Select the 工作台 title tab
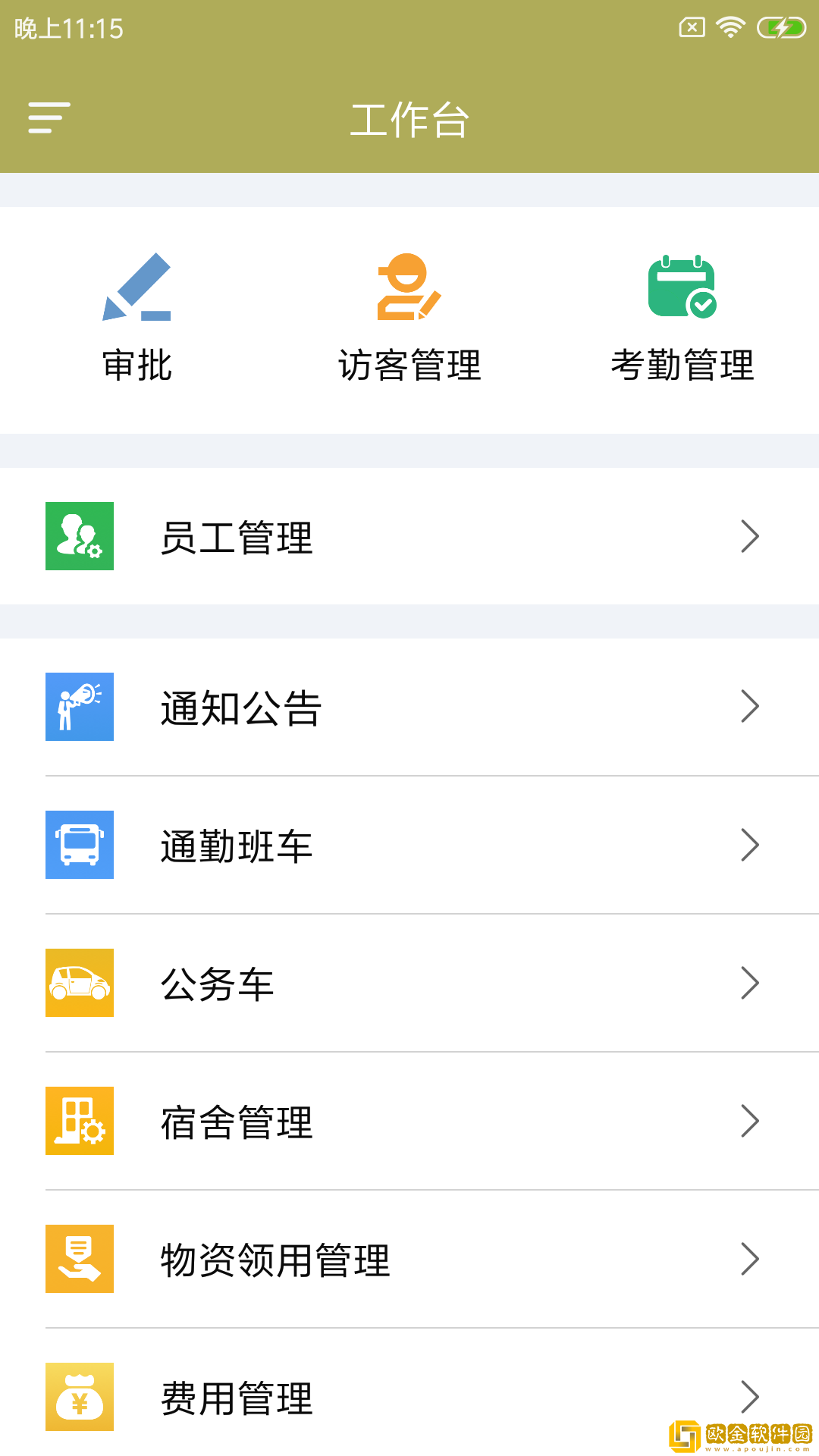The image size is (819, 1456). (409, 120)
